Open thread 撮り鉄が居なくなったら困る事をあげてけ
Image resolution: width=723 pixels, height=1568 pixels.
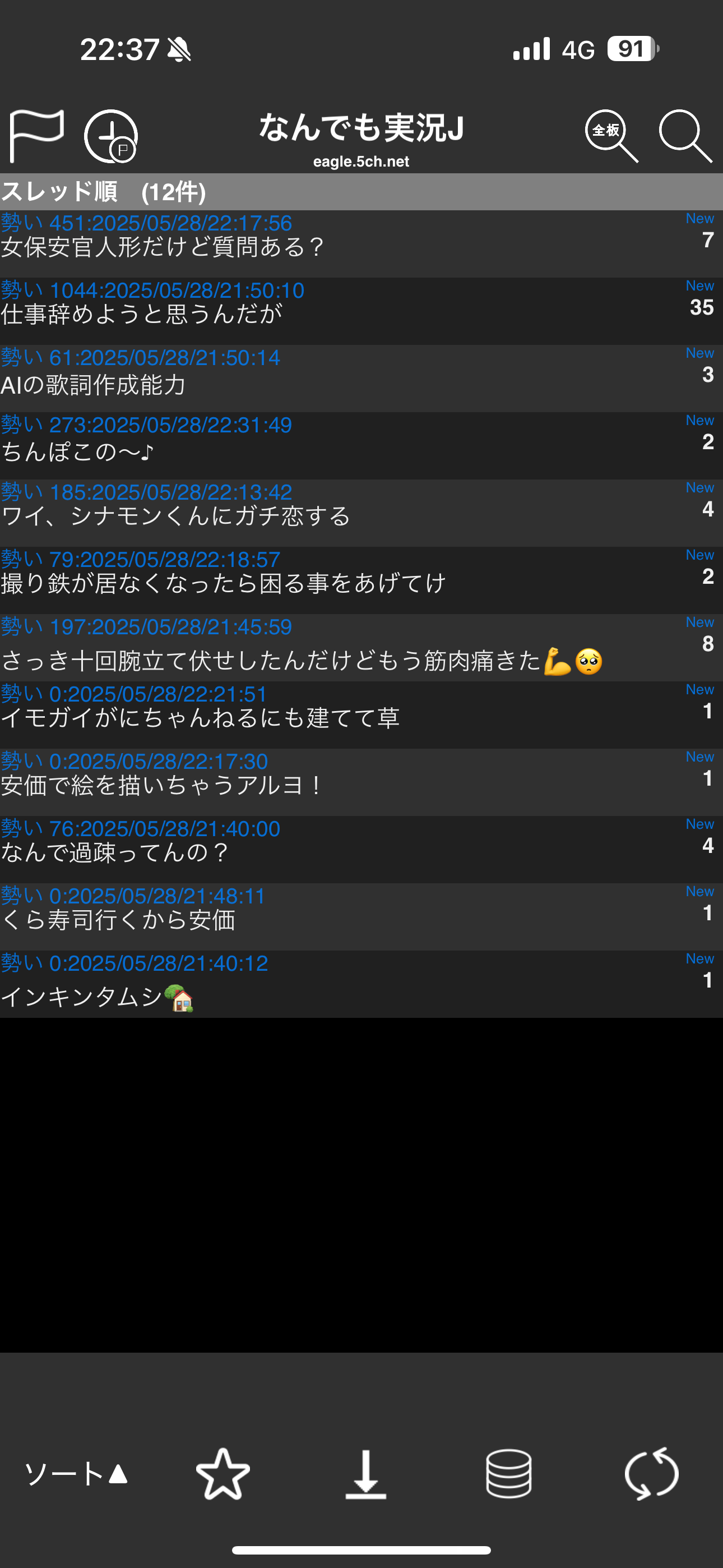pos(361,580)
